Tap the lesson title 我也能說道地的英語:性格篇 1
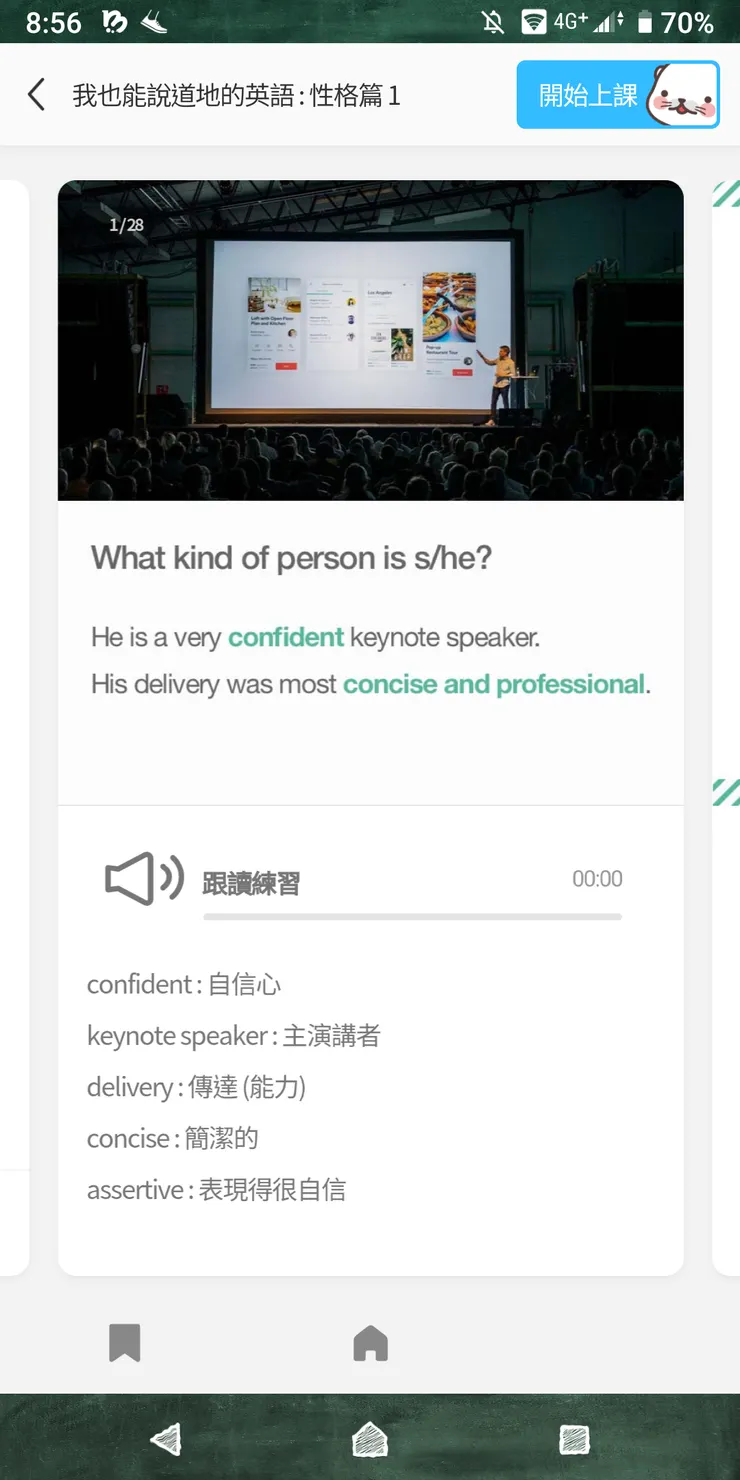The image size is (740, 1480). [x=236, y=95]
